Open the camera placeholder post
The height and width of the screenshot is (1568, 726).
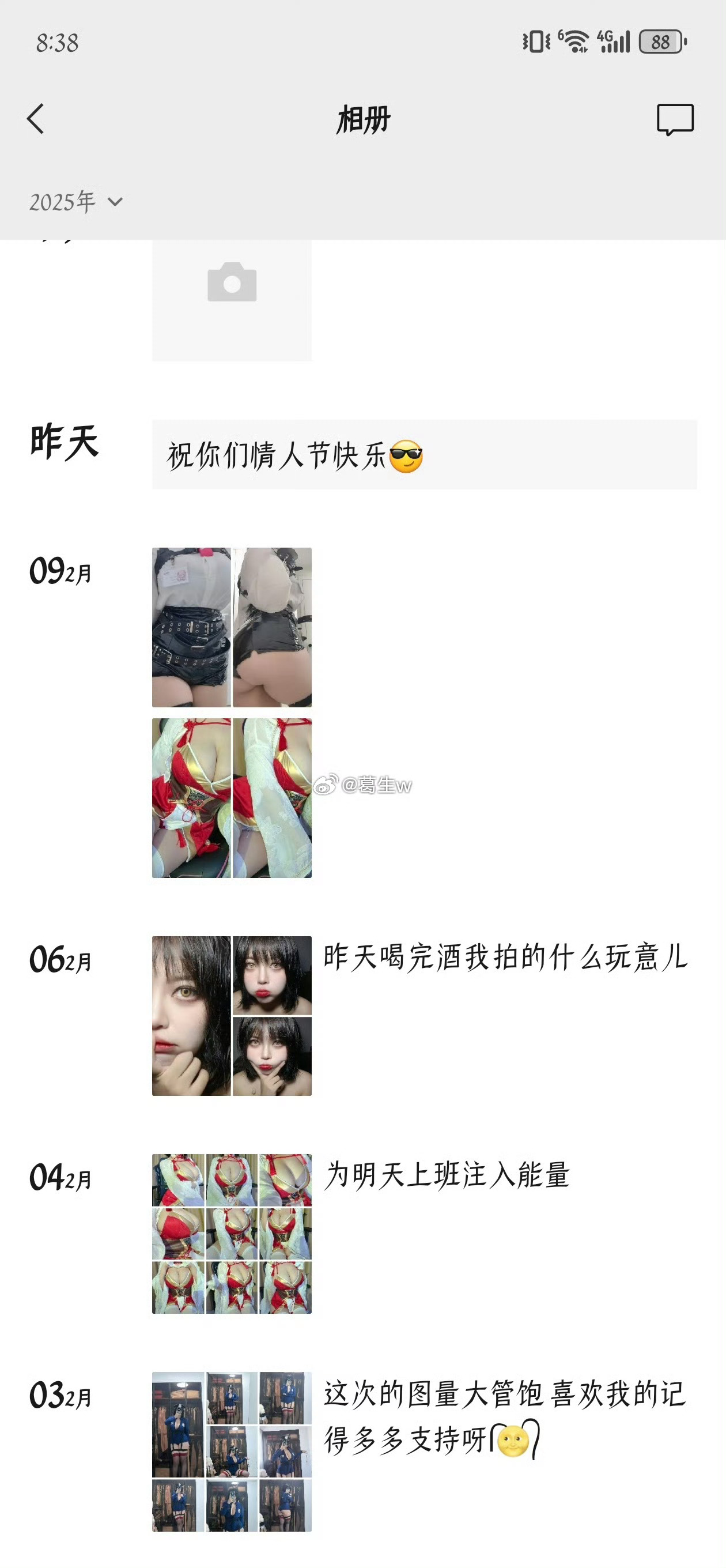pyautogui.click(x=232, y=300)
